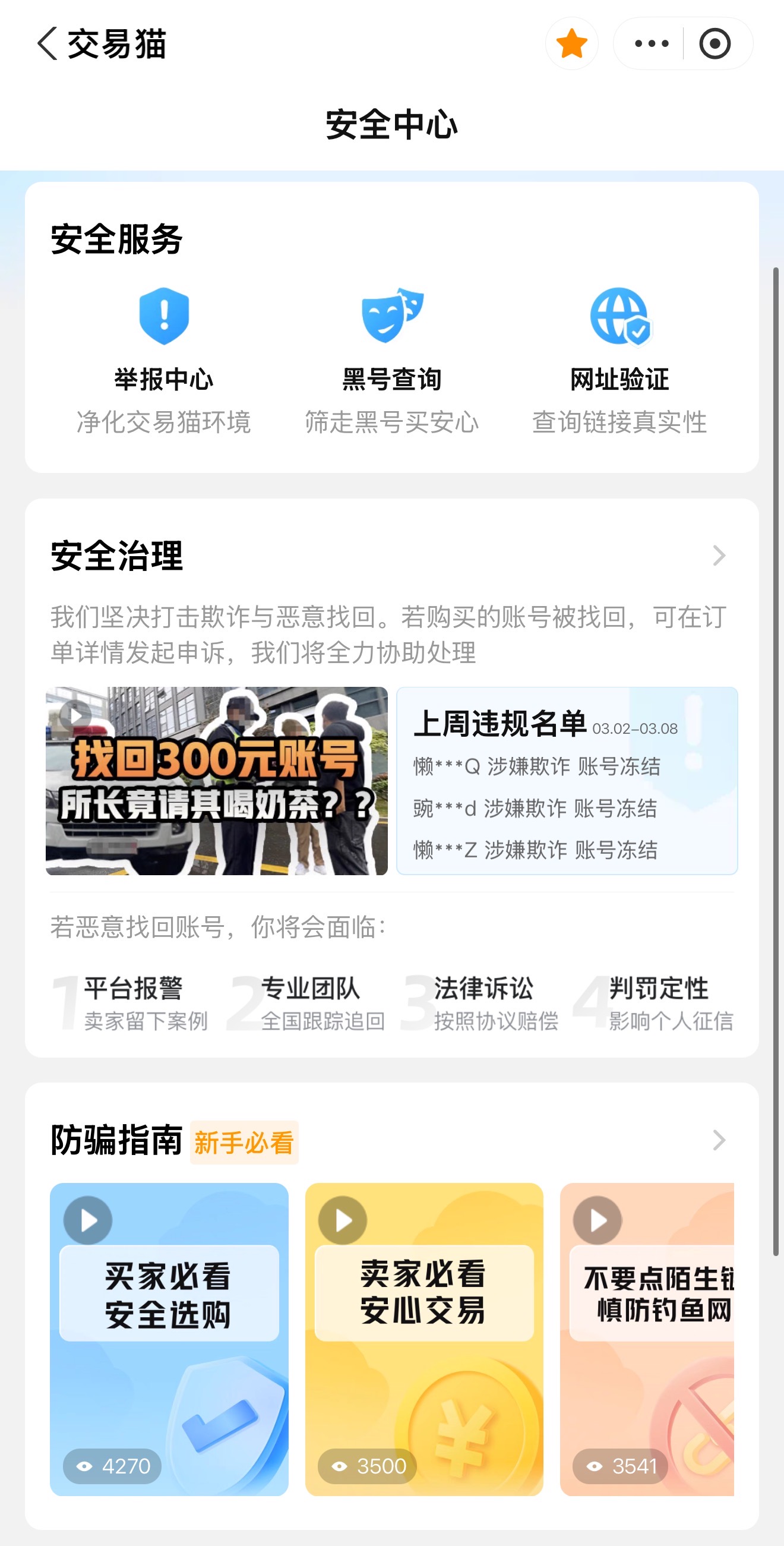
Task: Expand 防骗指南 section arrow
Action: 719,1140
